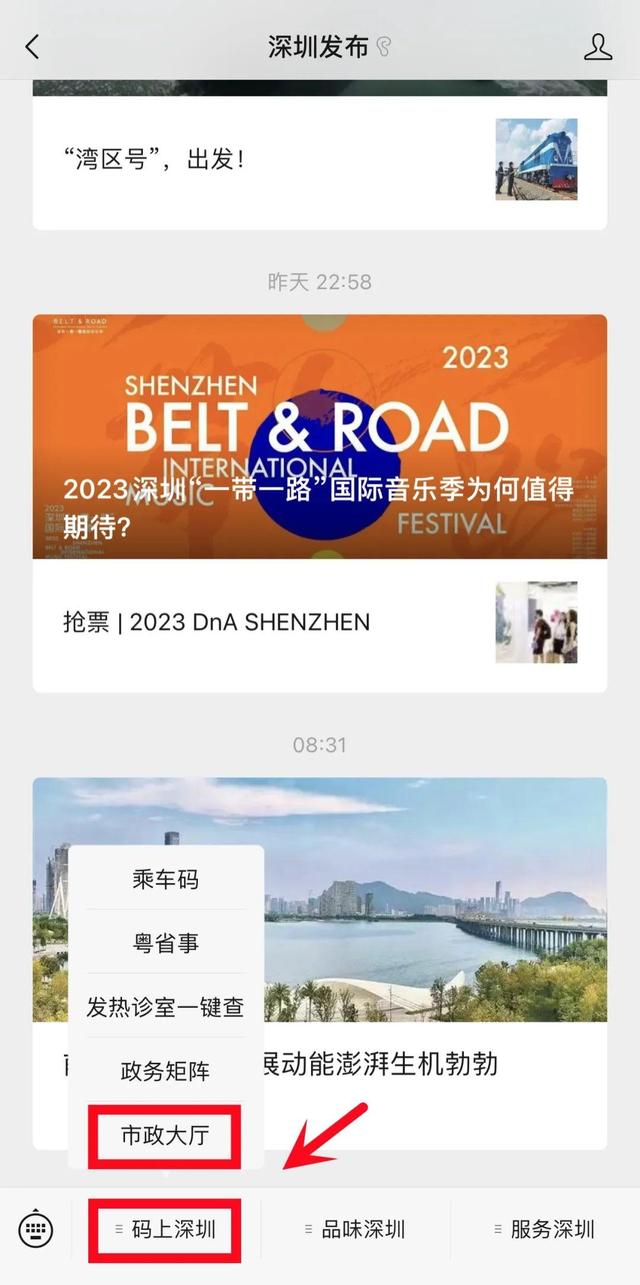Choose 发热诊室一键查 menu item

166,1007
